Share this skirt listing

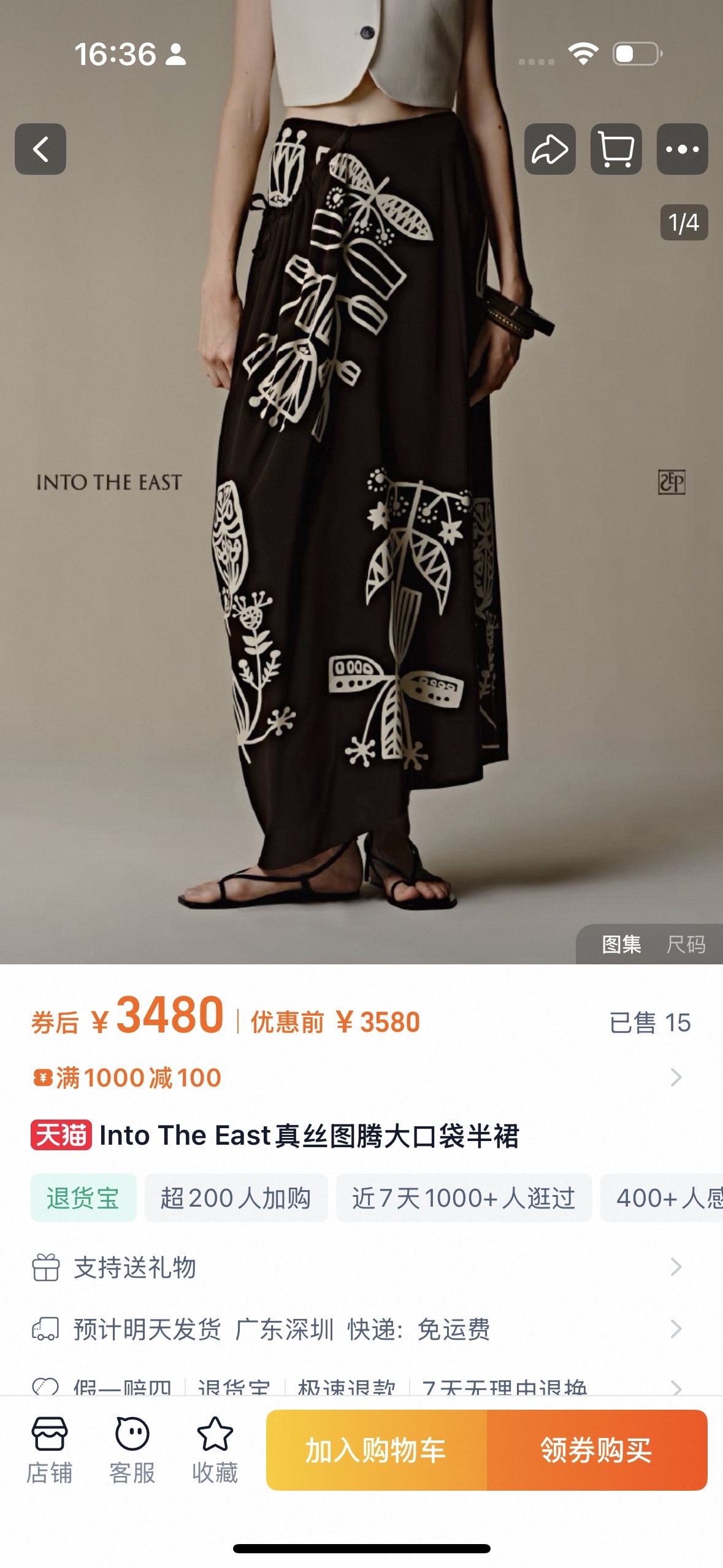pos(549,149)
